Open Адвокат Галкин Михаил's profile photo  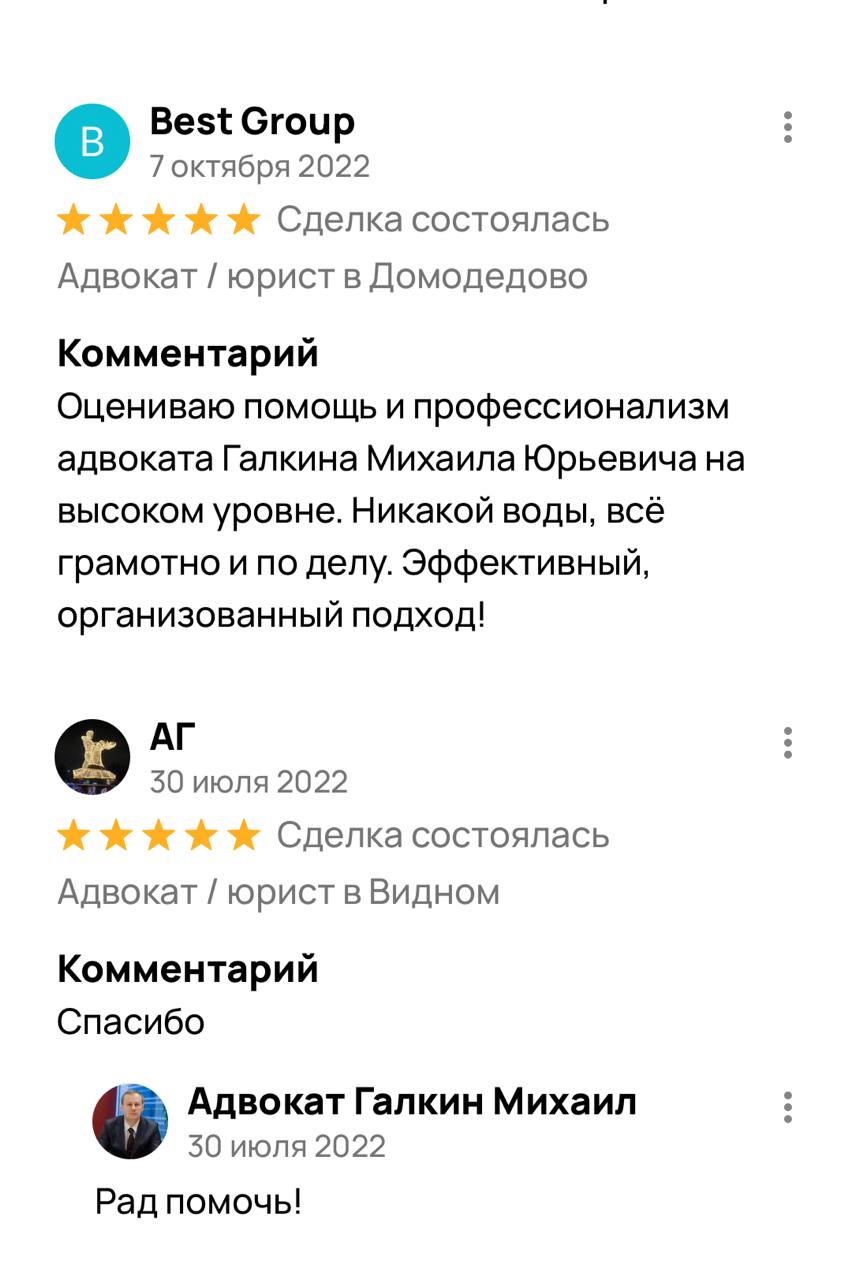130,1121
